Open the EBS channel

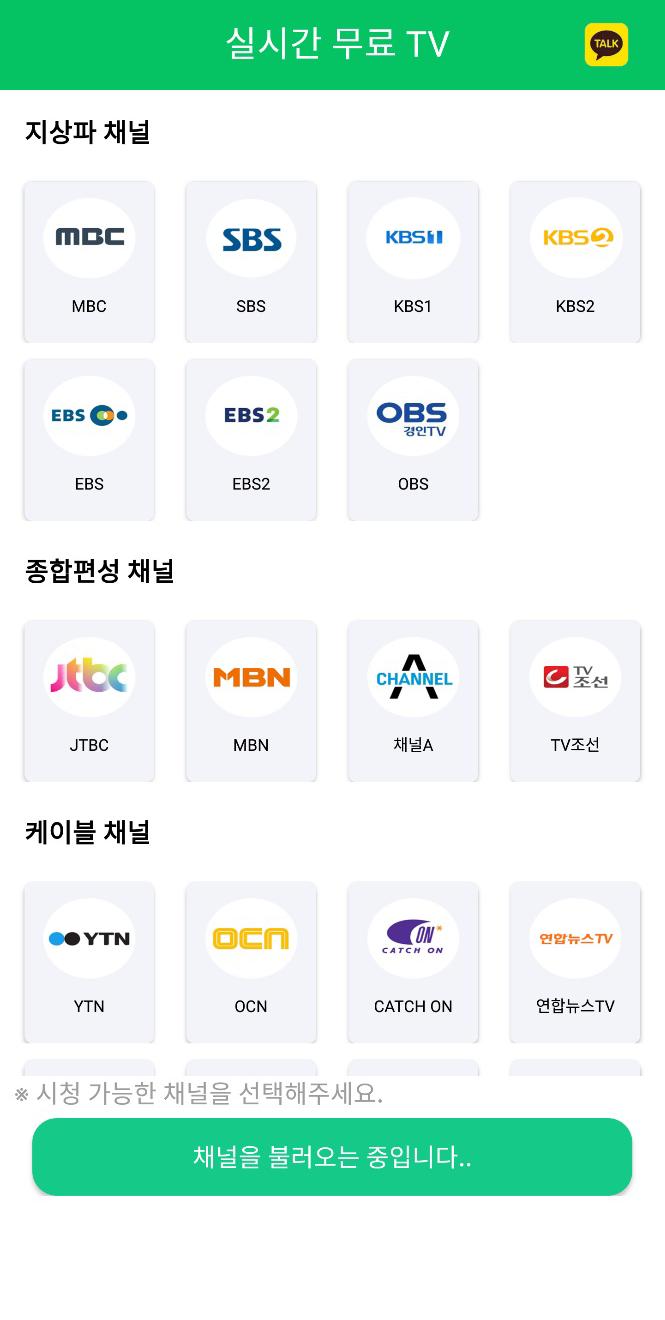[89, 439]
